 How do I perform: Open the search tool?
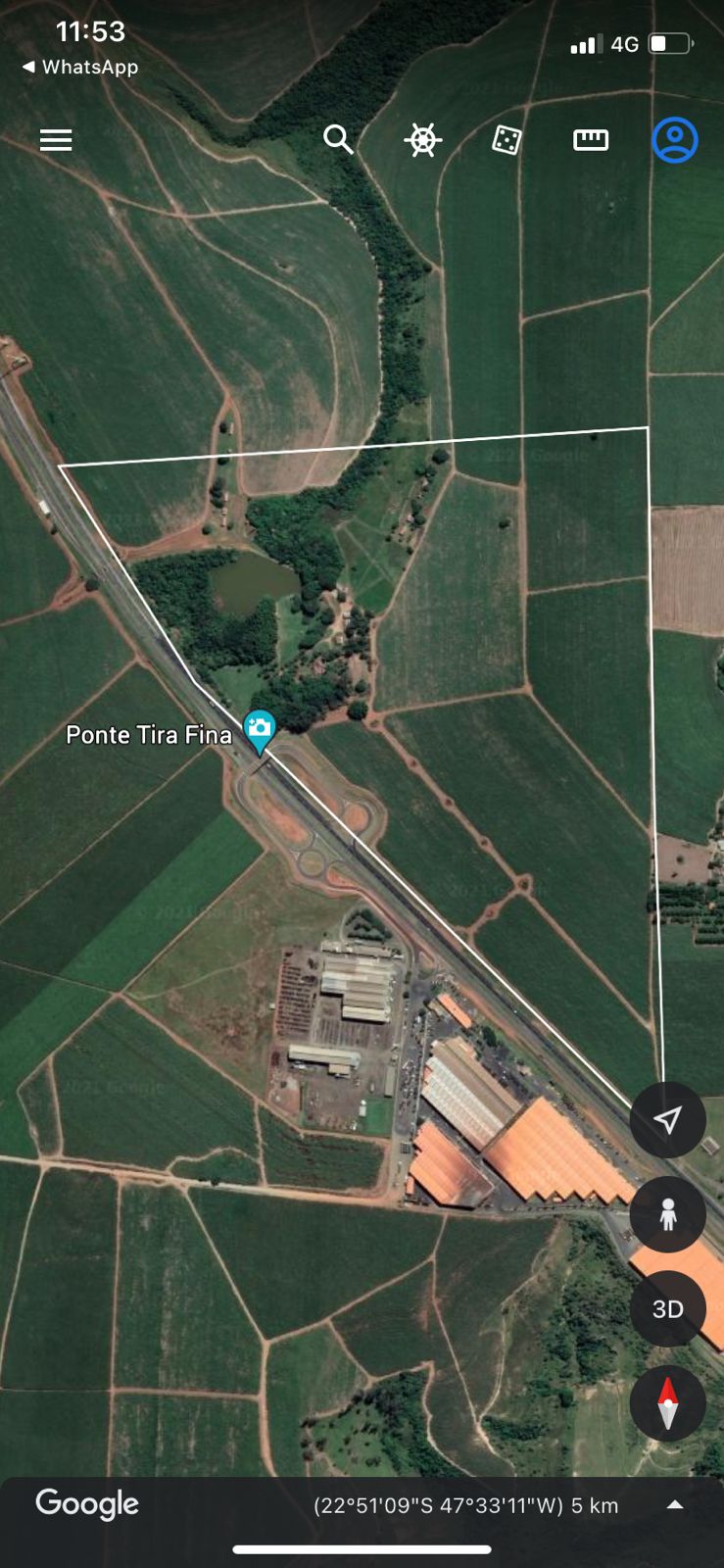pyautogui.click(x=338, y=140)
